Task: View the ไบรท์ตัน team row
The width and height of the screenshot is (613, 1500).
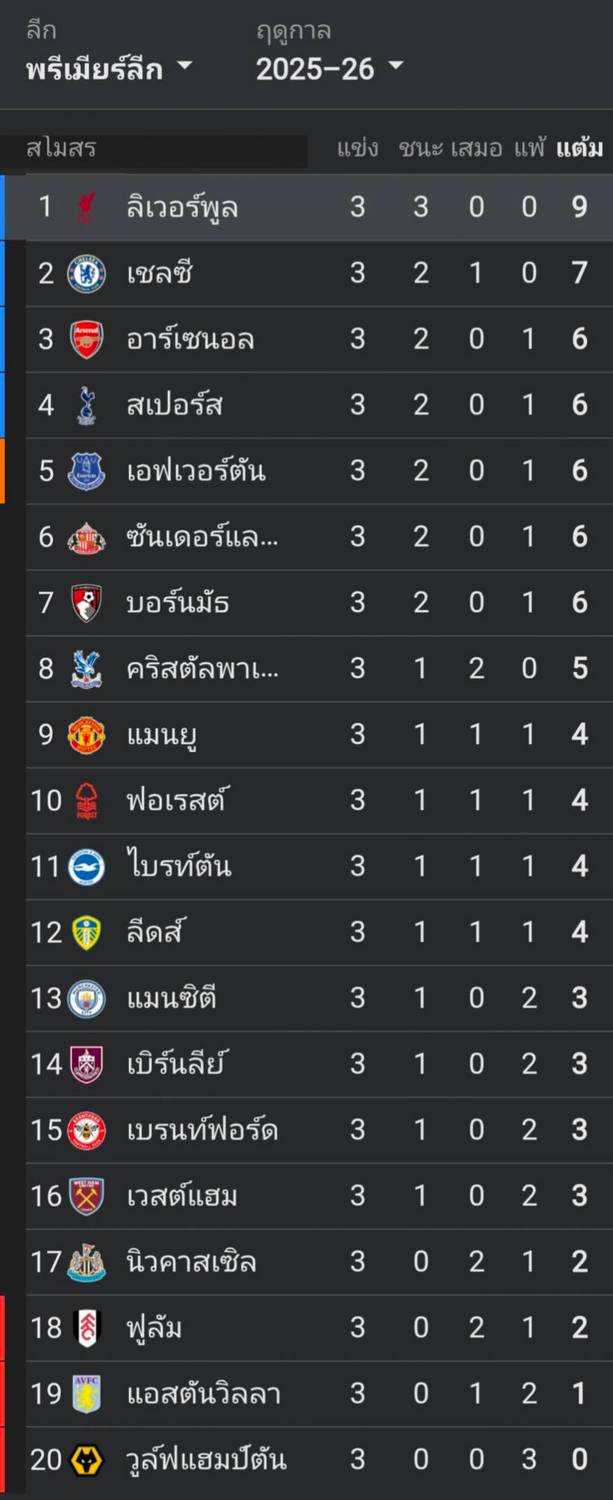Action: tap(179, 866)
